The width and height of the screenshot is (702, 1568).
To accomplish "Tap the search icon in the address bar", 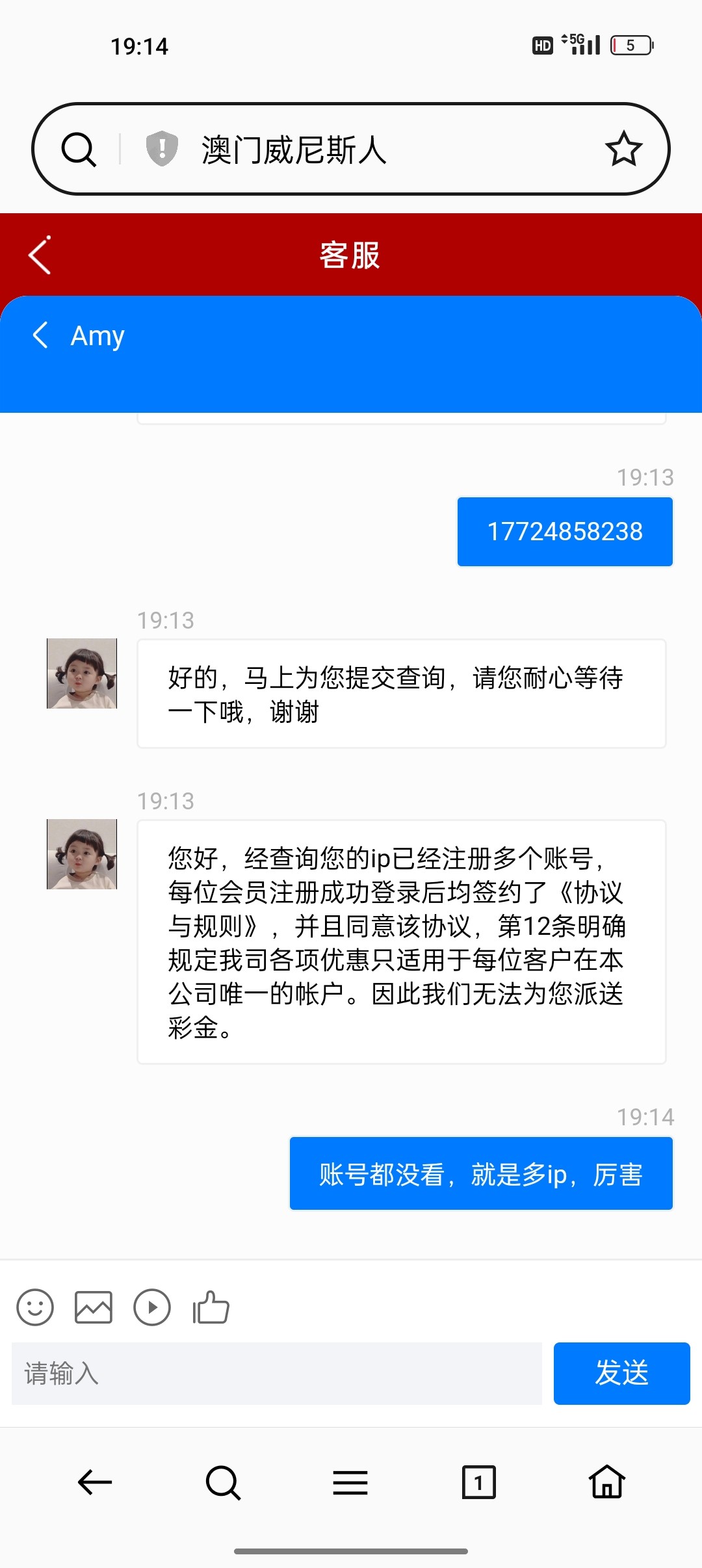I will (x=79, y=150).
